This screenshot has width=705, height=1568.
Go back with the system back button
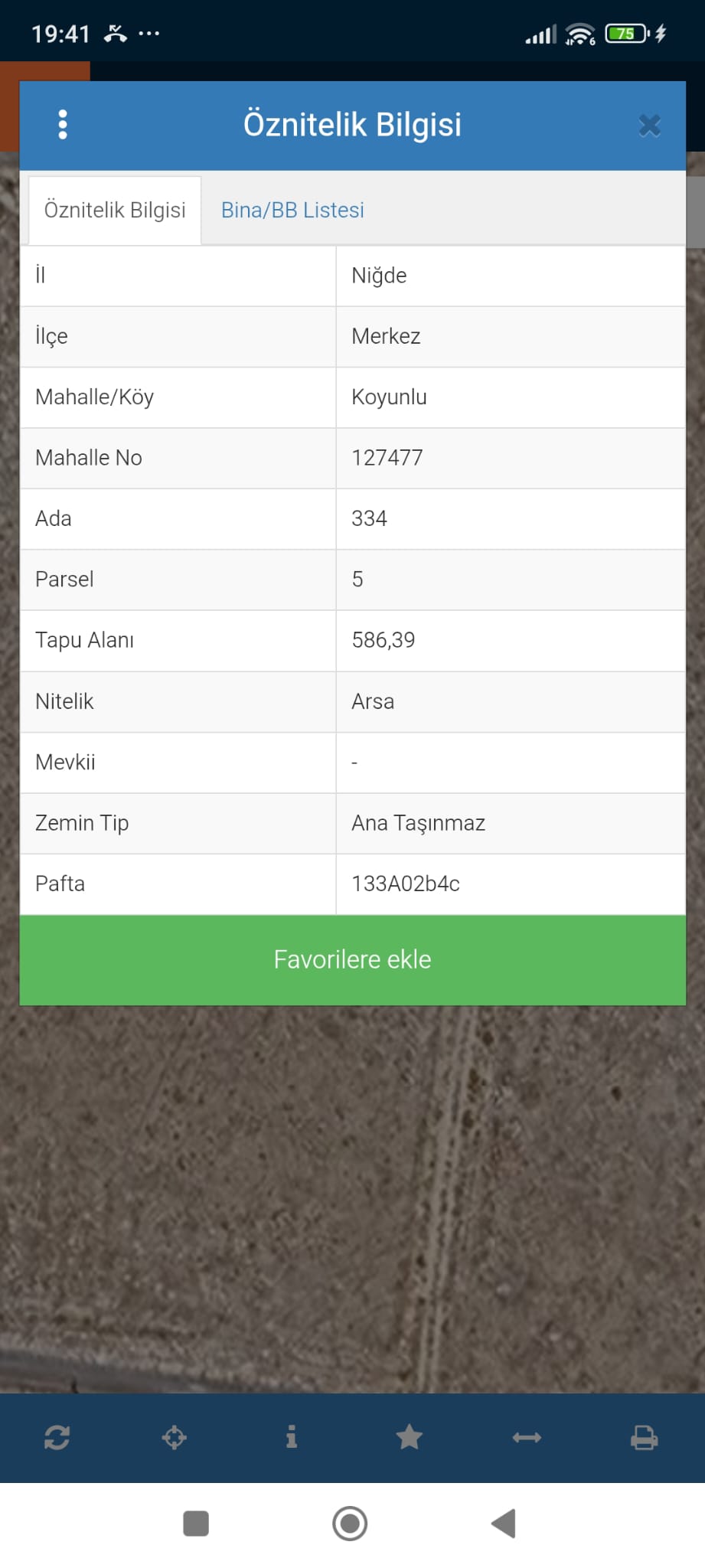click(x=504, y=1524)
